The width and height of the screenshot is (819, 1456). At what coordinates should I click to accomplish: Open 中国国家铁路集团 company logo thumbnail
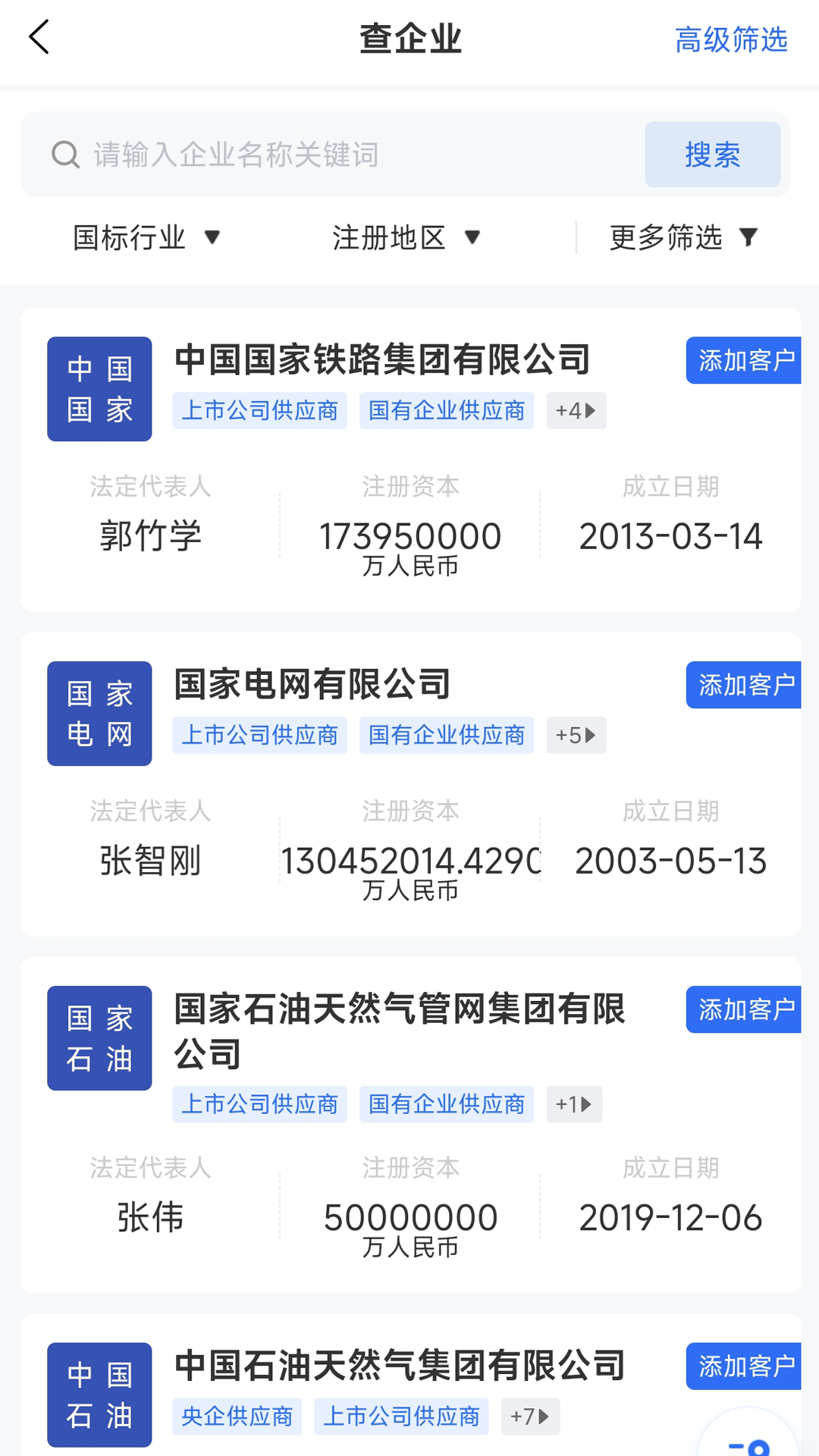99,388
